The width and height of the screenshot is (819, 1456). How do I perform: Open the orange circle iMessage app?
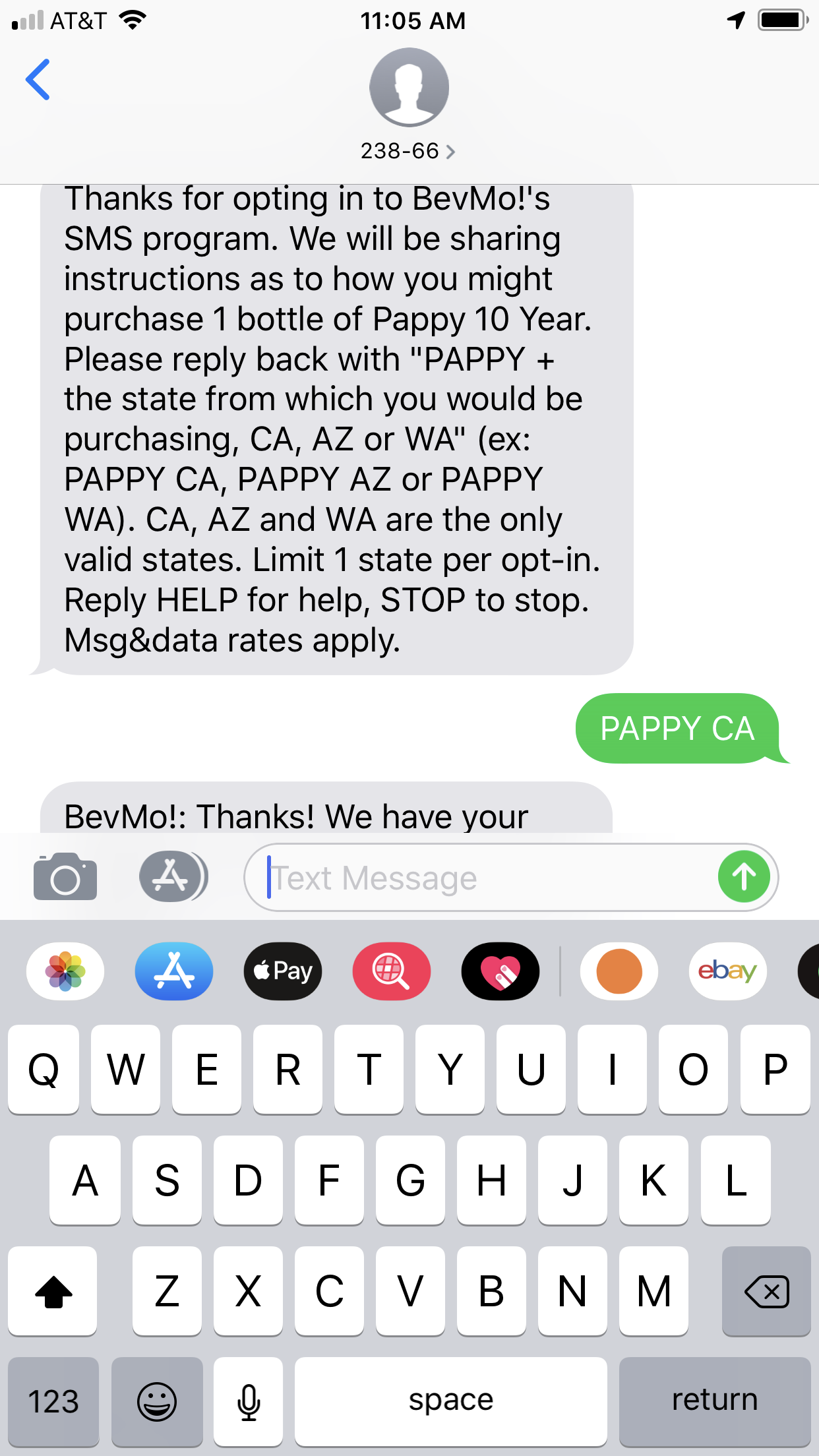[619, 971]
